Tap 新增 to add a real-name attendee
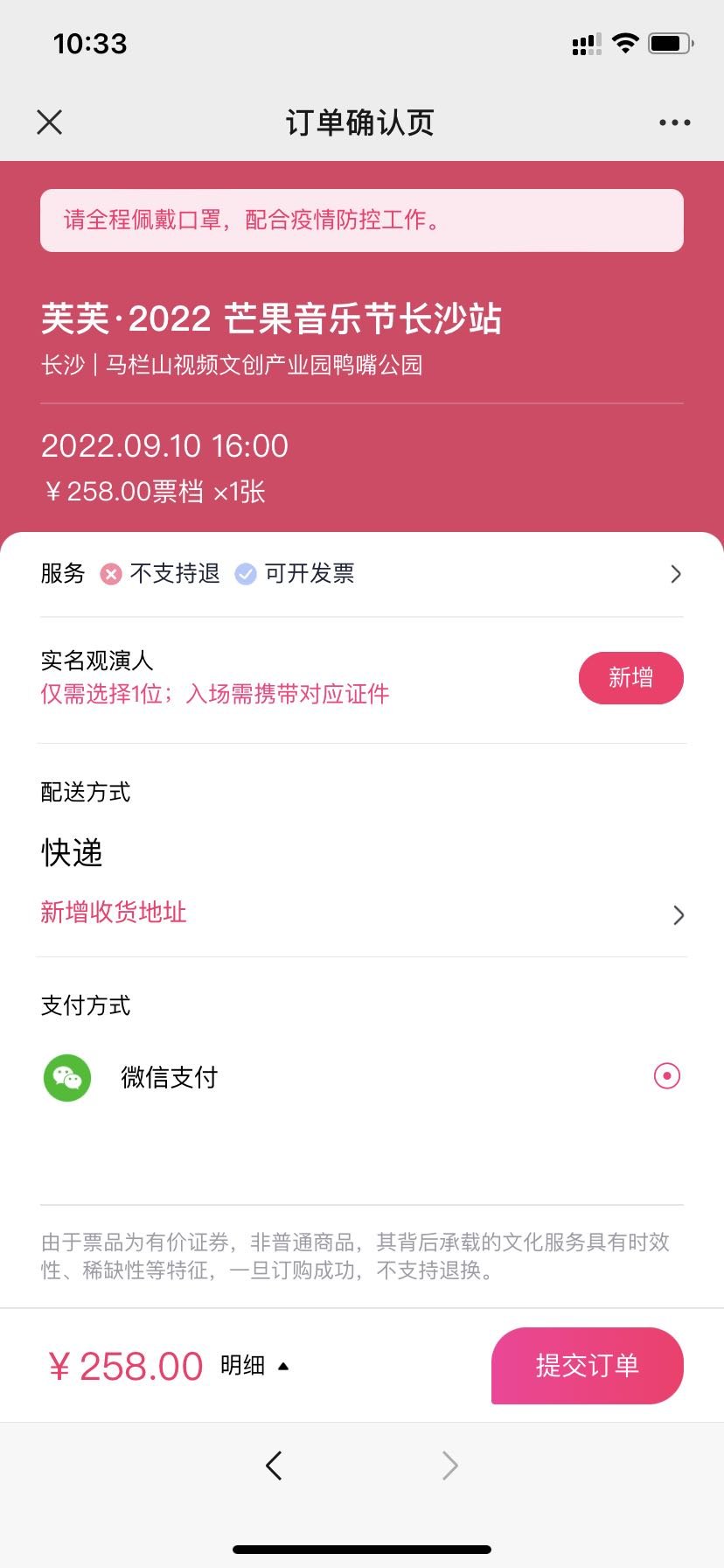The image size is (724, 1568). click(x=630, y=677)
